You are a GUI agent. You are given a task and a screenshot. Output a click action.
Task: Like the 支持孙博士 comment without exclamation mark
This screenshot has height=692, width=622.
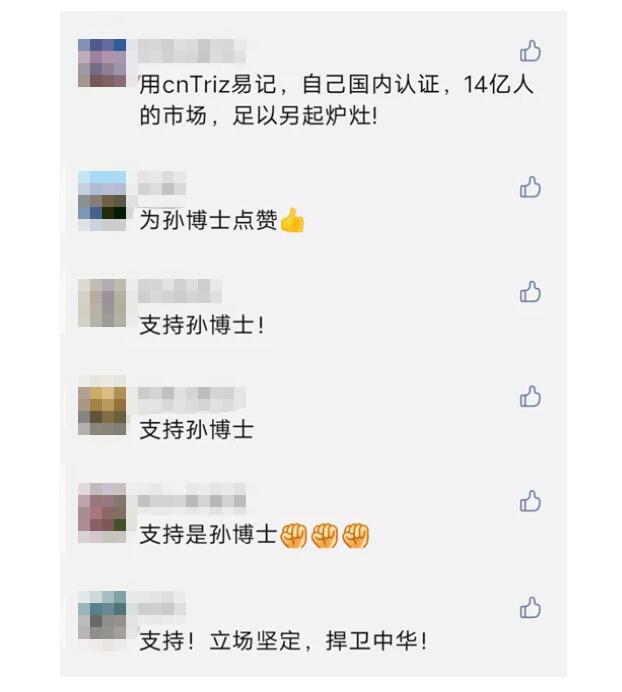click(x=530, y=397)
